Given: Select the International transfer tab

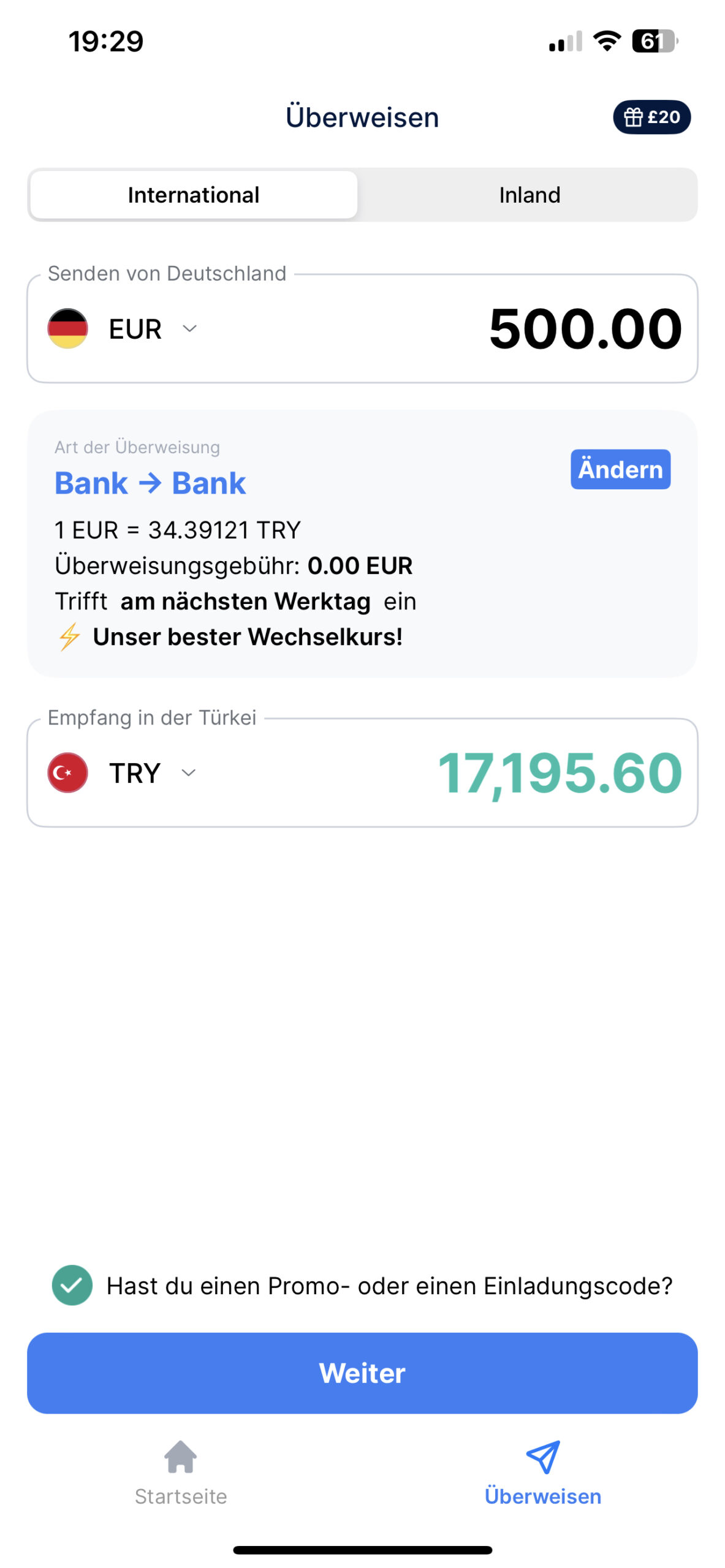Looking at the screenshot, I should 194,195.
